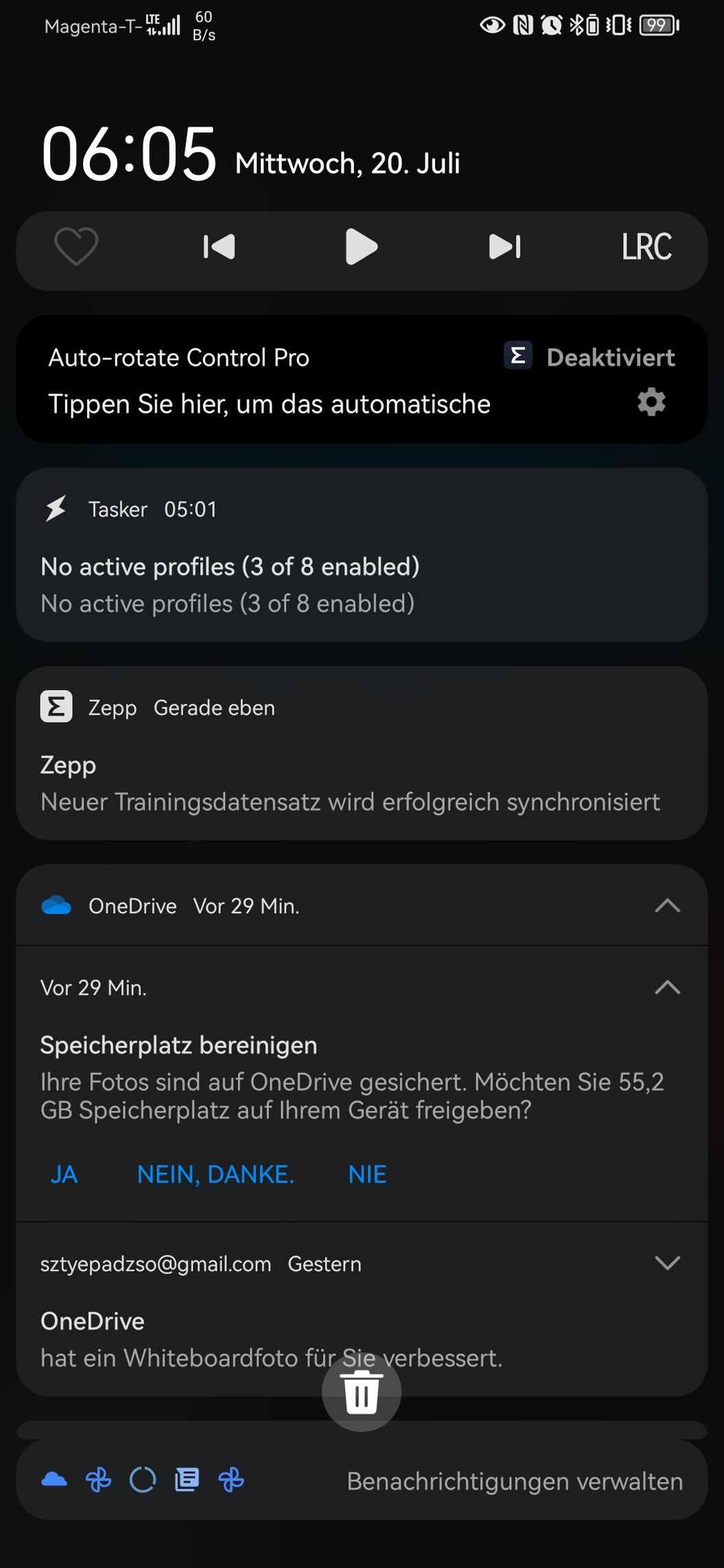Image resolution: width=724 pixels, height=1568 pixels.
Task: Like the current song with the heart icon
Action: [76, 247]
